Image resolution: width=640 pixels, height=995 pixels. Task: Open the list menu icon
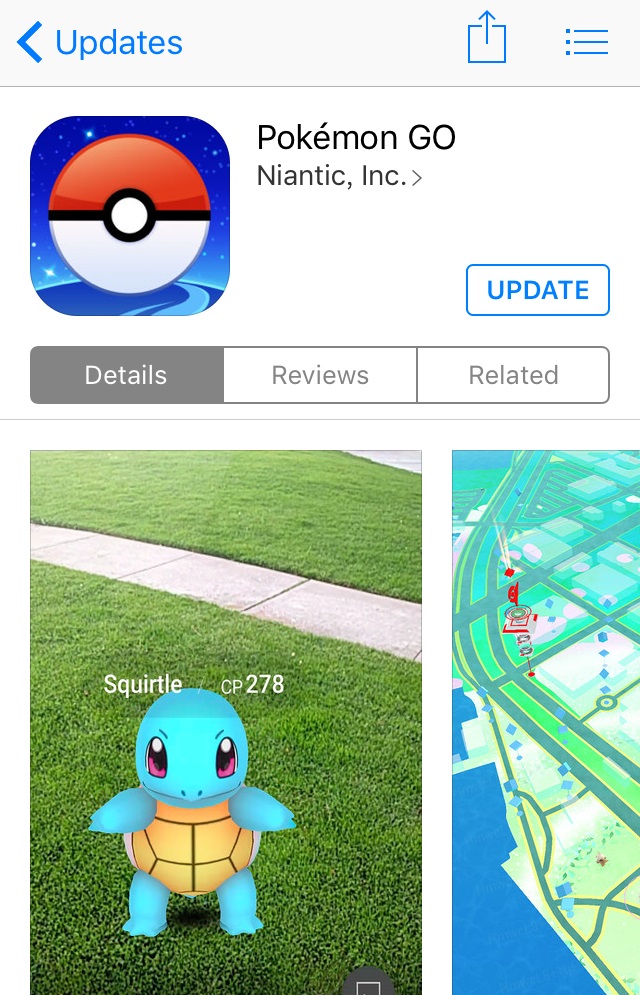[x=586, y=42]
